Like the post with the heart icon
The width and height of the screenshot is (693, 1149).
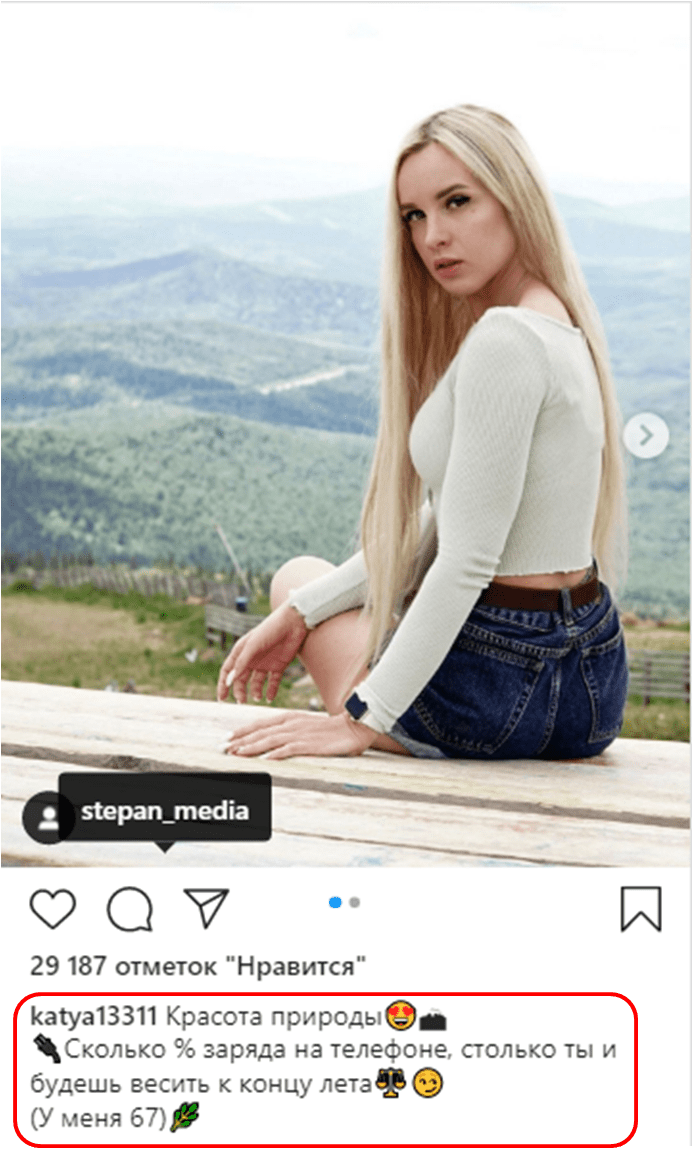point(53,908)
